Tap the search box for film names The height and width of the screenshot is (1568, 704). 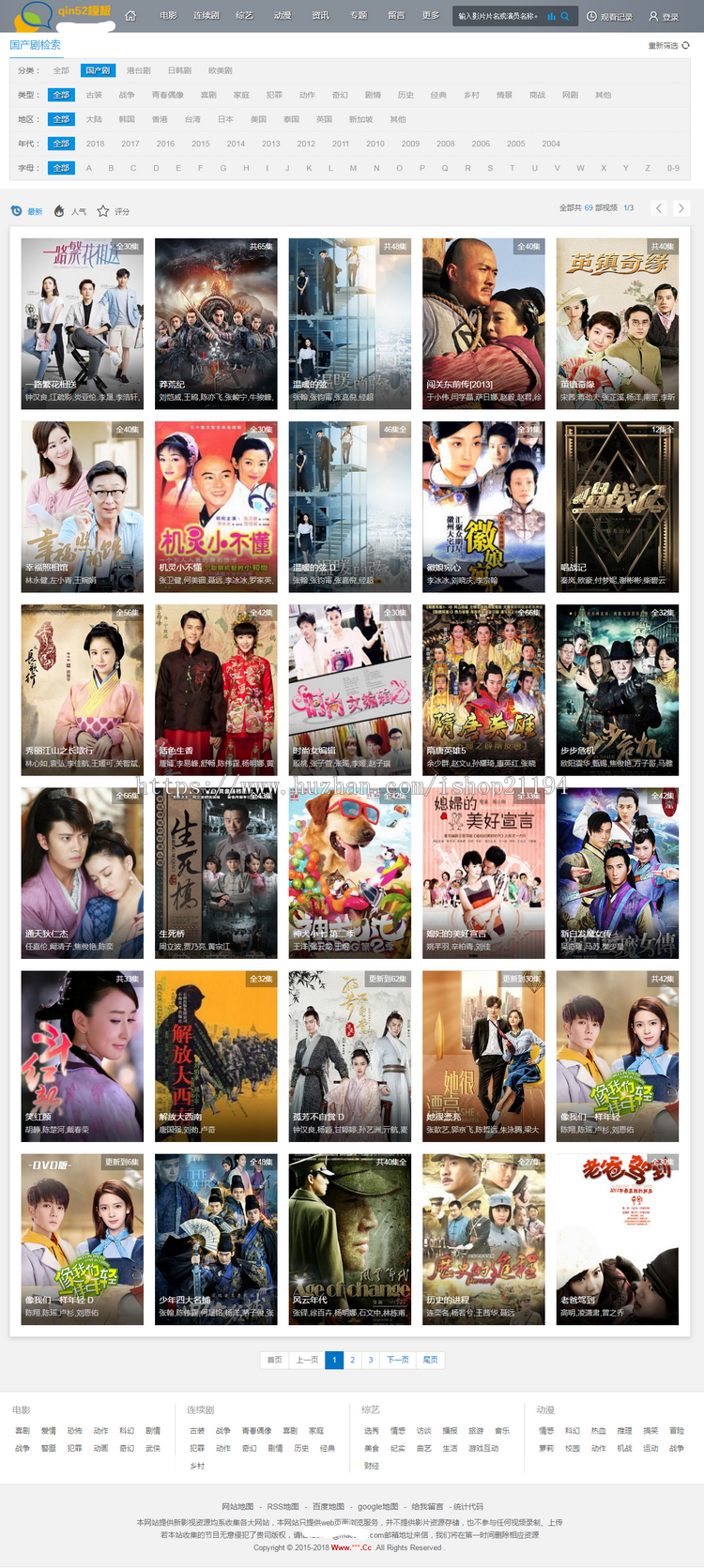(497, 16)
